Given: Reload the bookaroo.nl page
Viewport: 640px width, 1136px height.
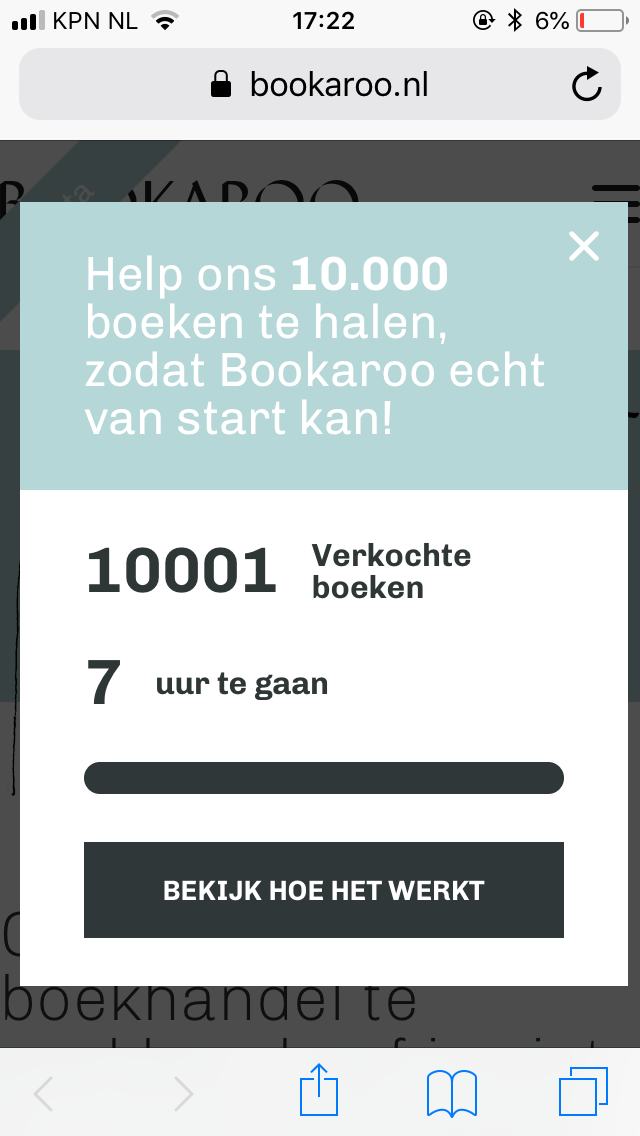Looking at the screenshot, I should coord(586,85).
